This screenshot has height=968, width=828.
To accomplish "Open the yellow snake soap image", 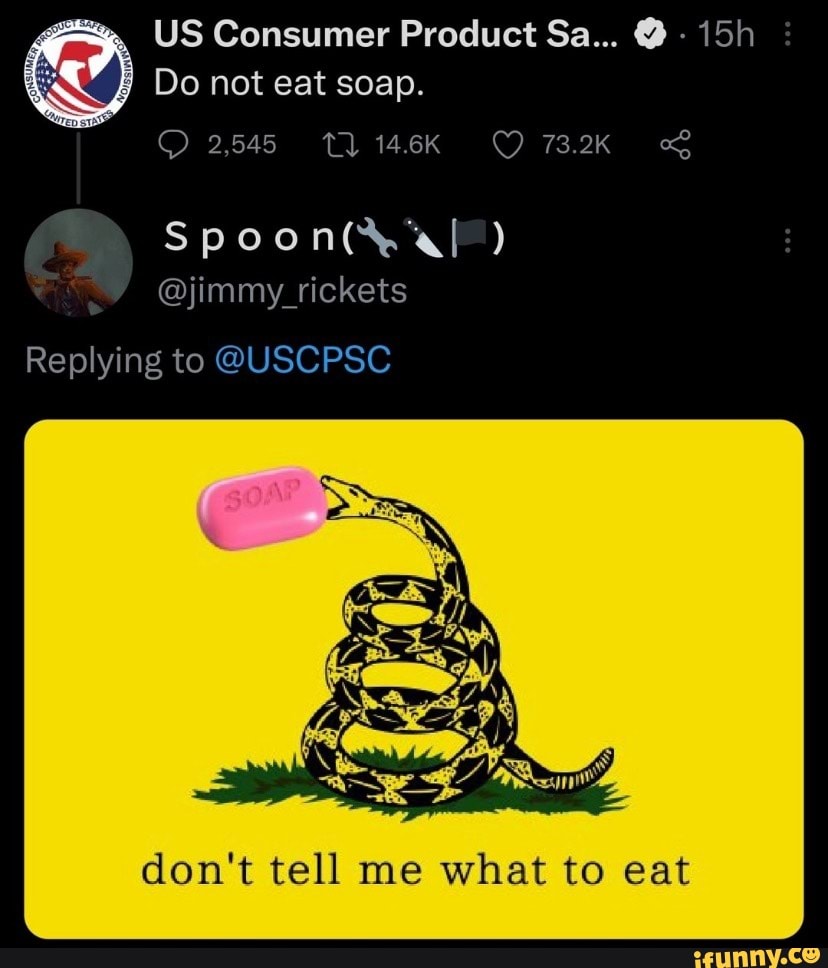I will click(x=414, y=678).
